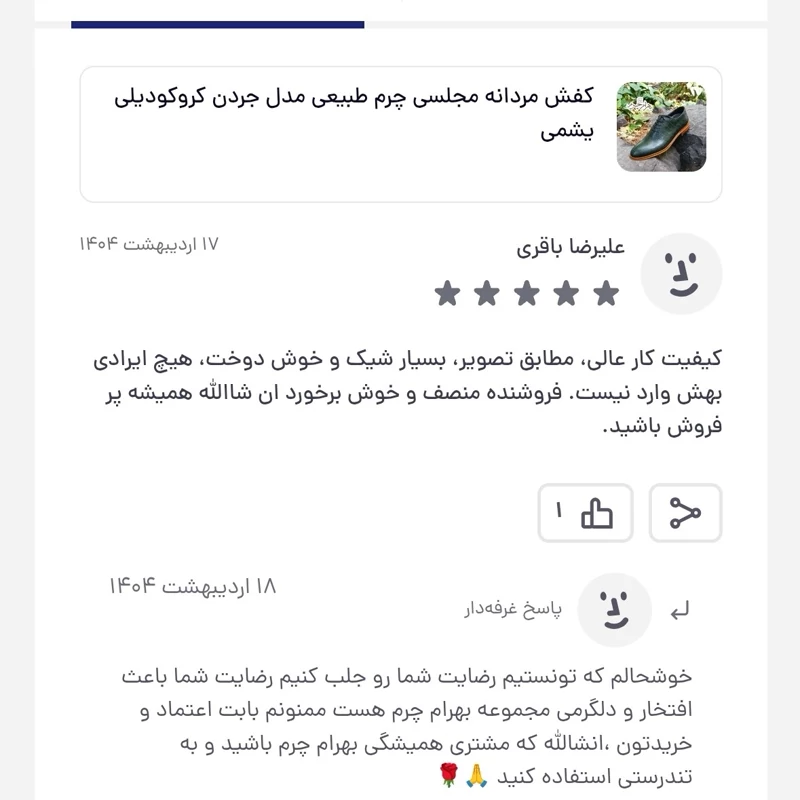Open the crocodile leather shoe product card
The width and height of the screenshot is (800, 800).
pos(400,134)
